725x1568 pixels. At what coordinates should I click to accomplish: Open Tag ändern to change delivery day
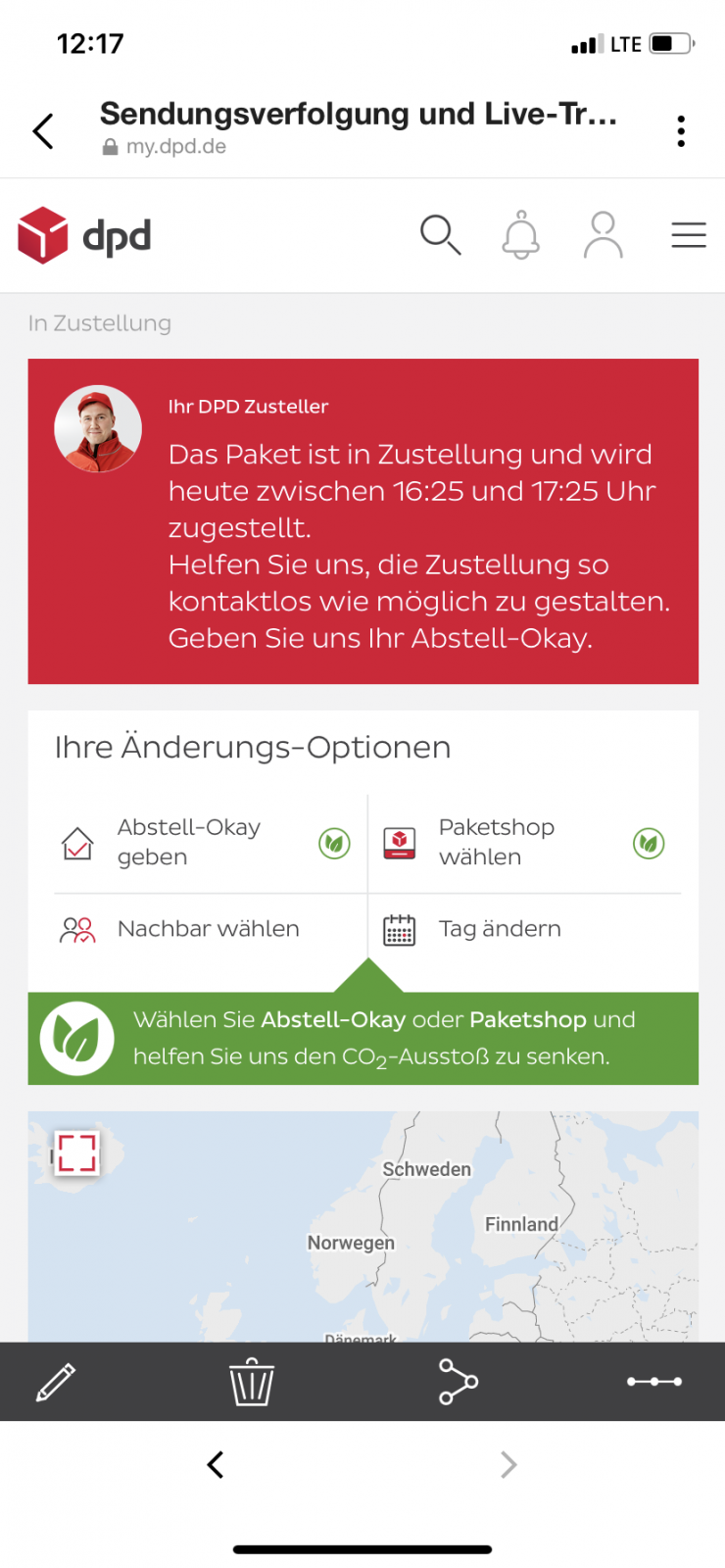(x=499, y=929)
